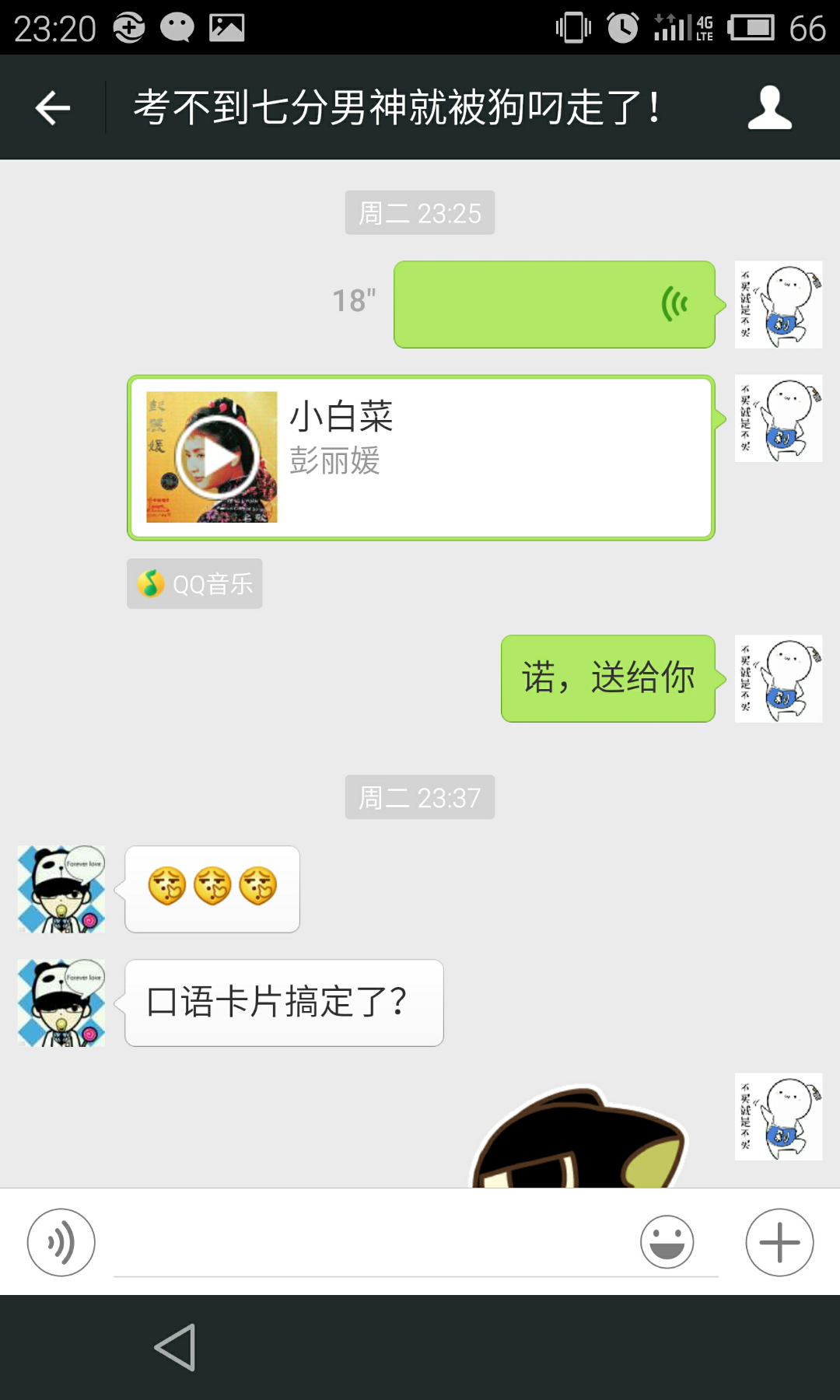The width and height of the screenshot is (840, 1400).
Task: Open the avatar beside 口语卡片搞定了?
Action: point(61,1003)
